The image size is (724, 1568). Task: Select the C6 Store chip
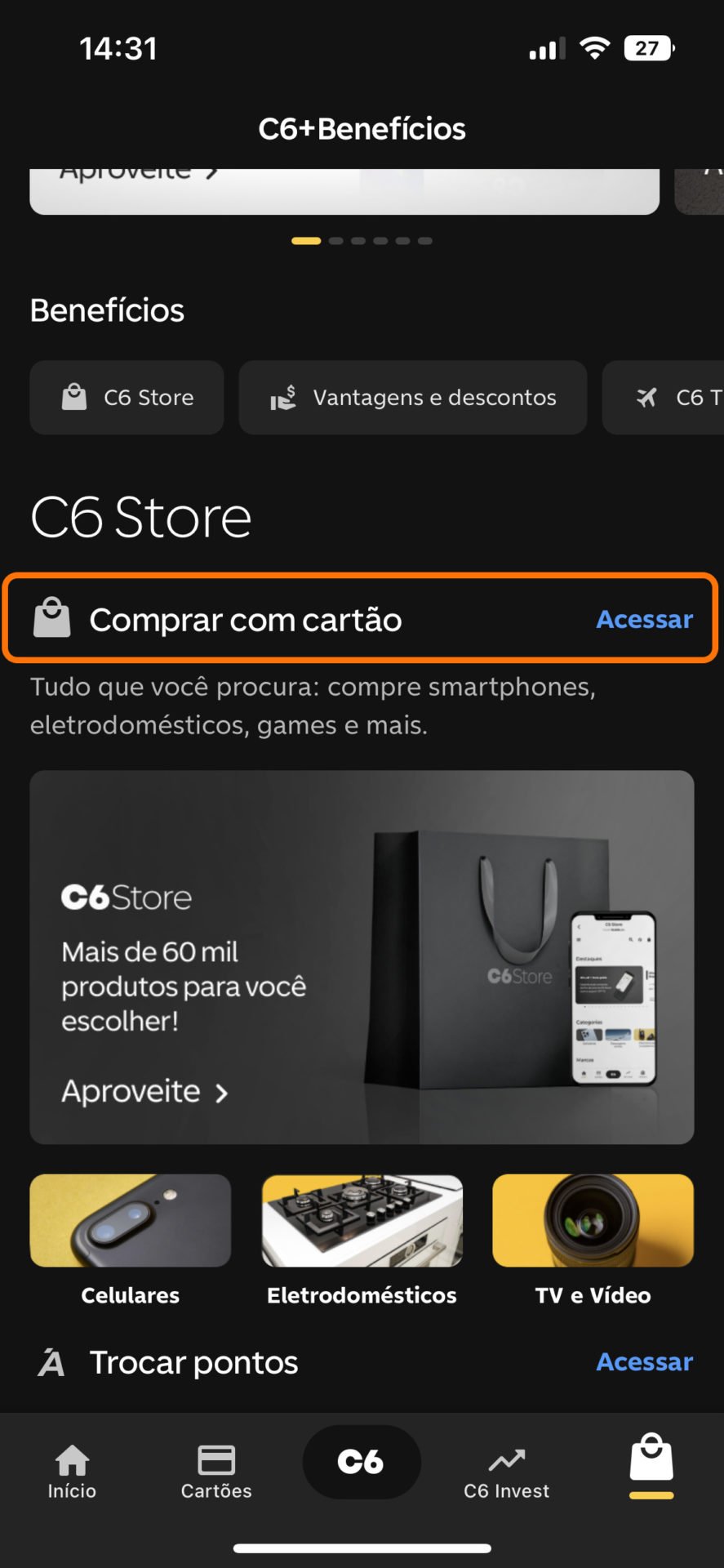127,398
